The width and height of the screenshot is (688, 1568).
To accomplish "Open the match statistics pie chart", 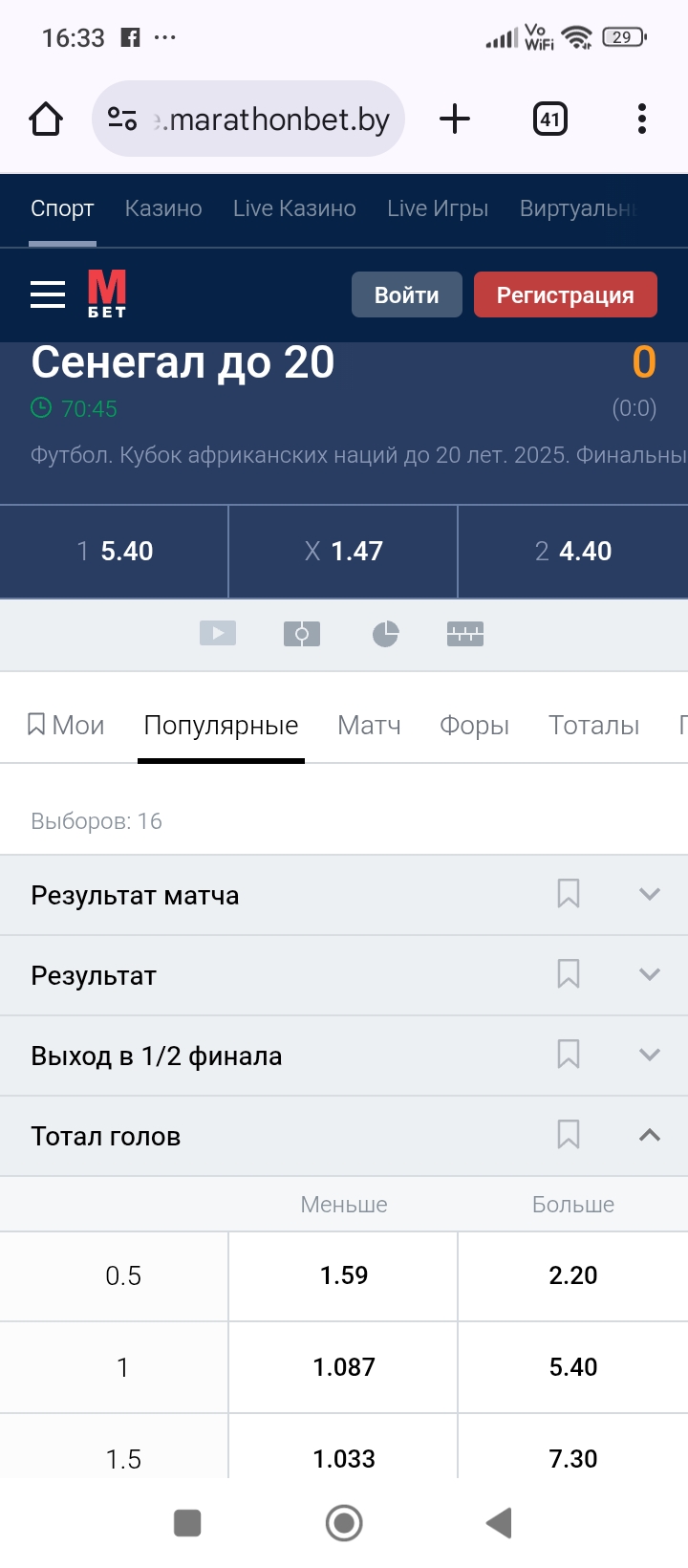I will coord(385,634).
